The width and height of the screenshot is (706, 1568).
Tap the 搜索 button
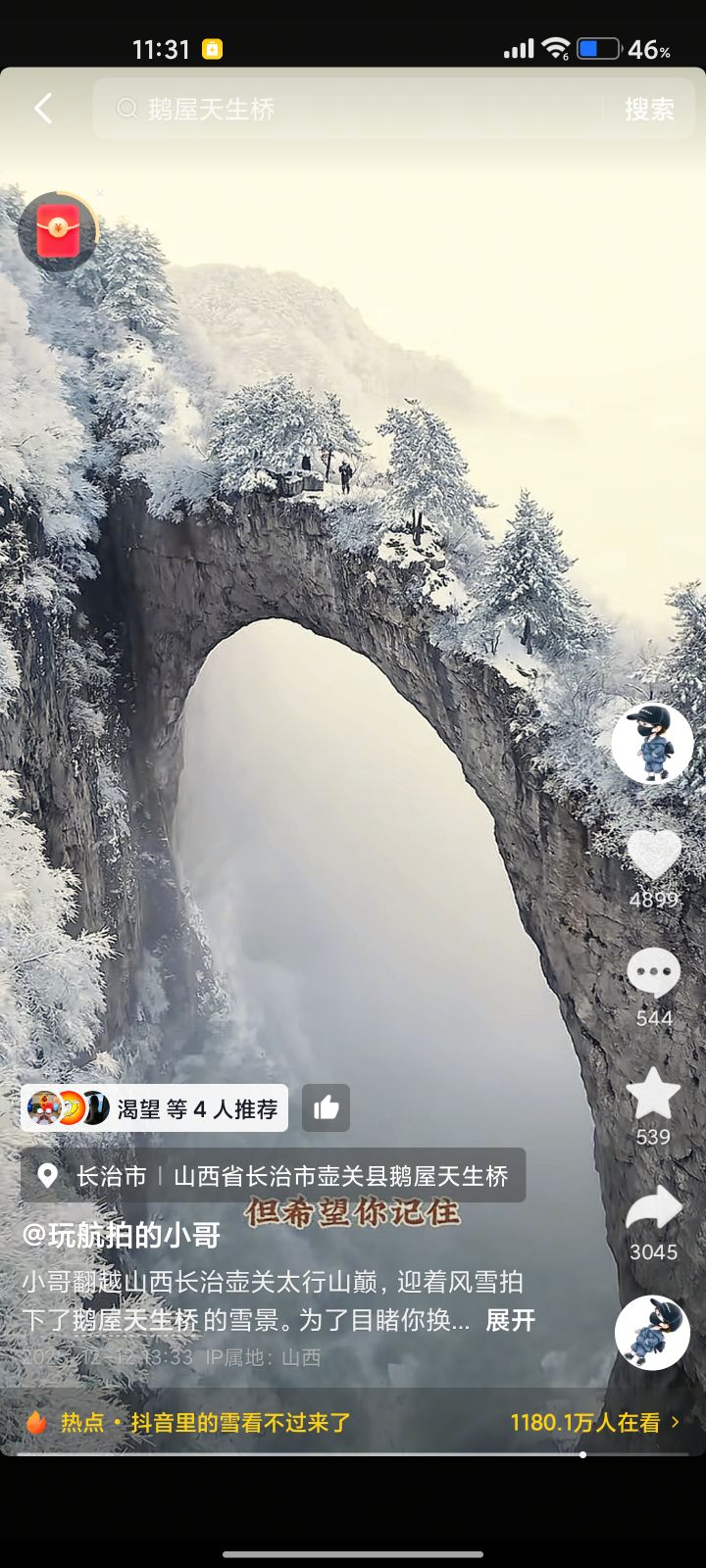pyautogui.click(x=649, y=109)
